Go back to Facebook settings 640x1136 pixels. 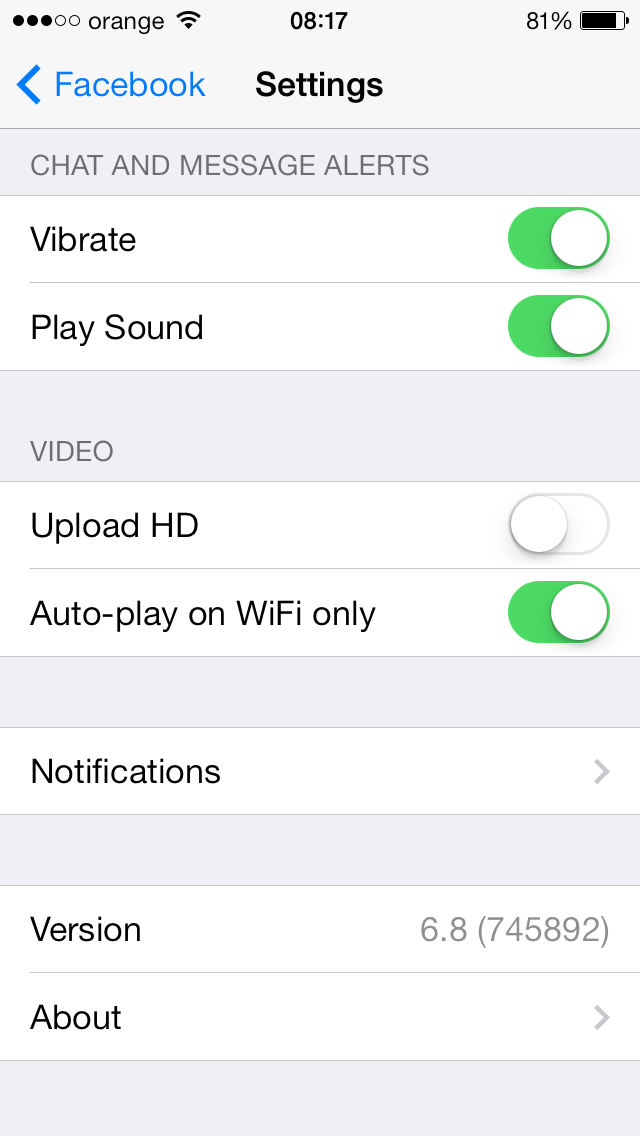pos(111,85)
